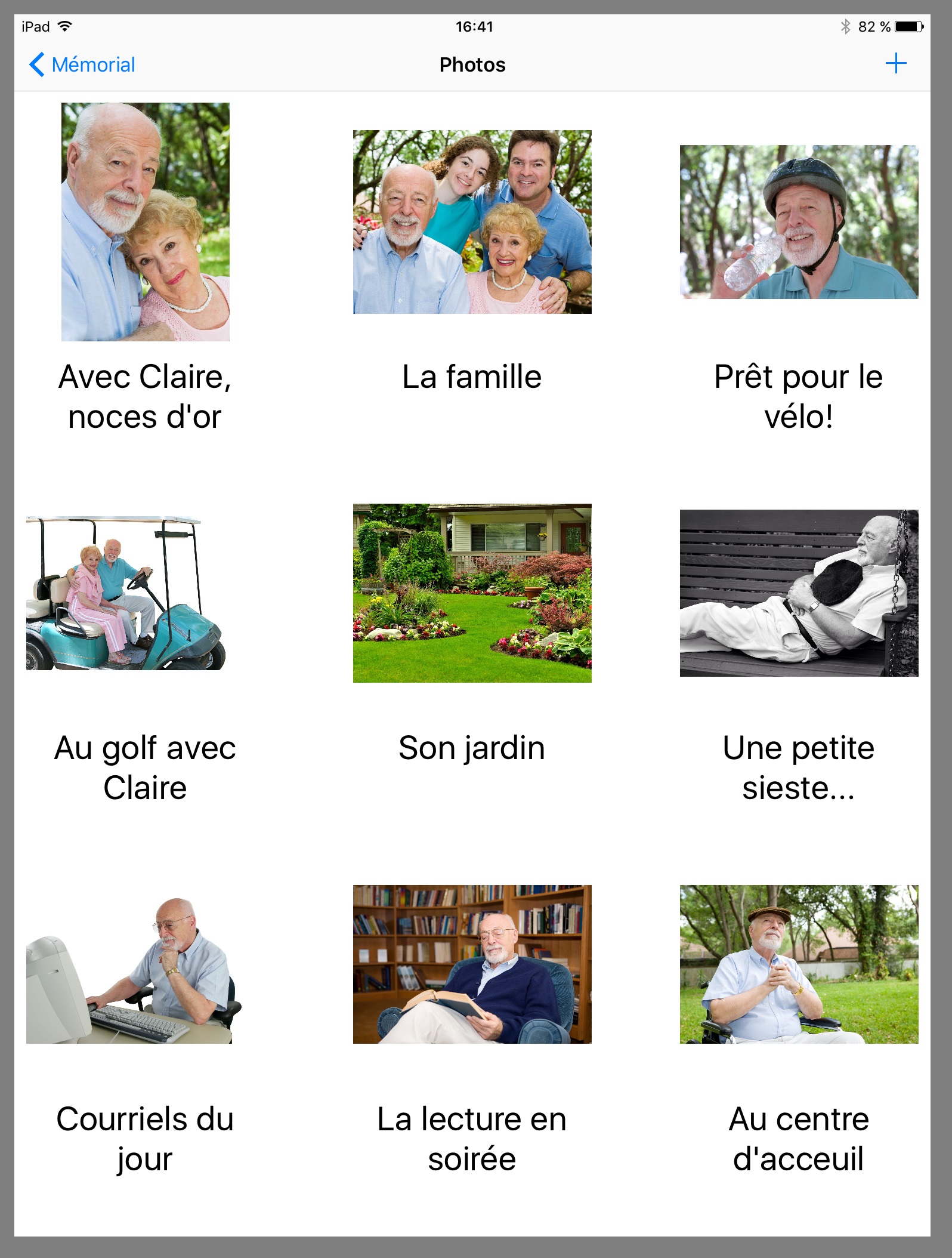View 'Son jardin' photo
This screenshot has height=1258, width=952.
click(472, 593)
